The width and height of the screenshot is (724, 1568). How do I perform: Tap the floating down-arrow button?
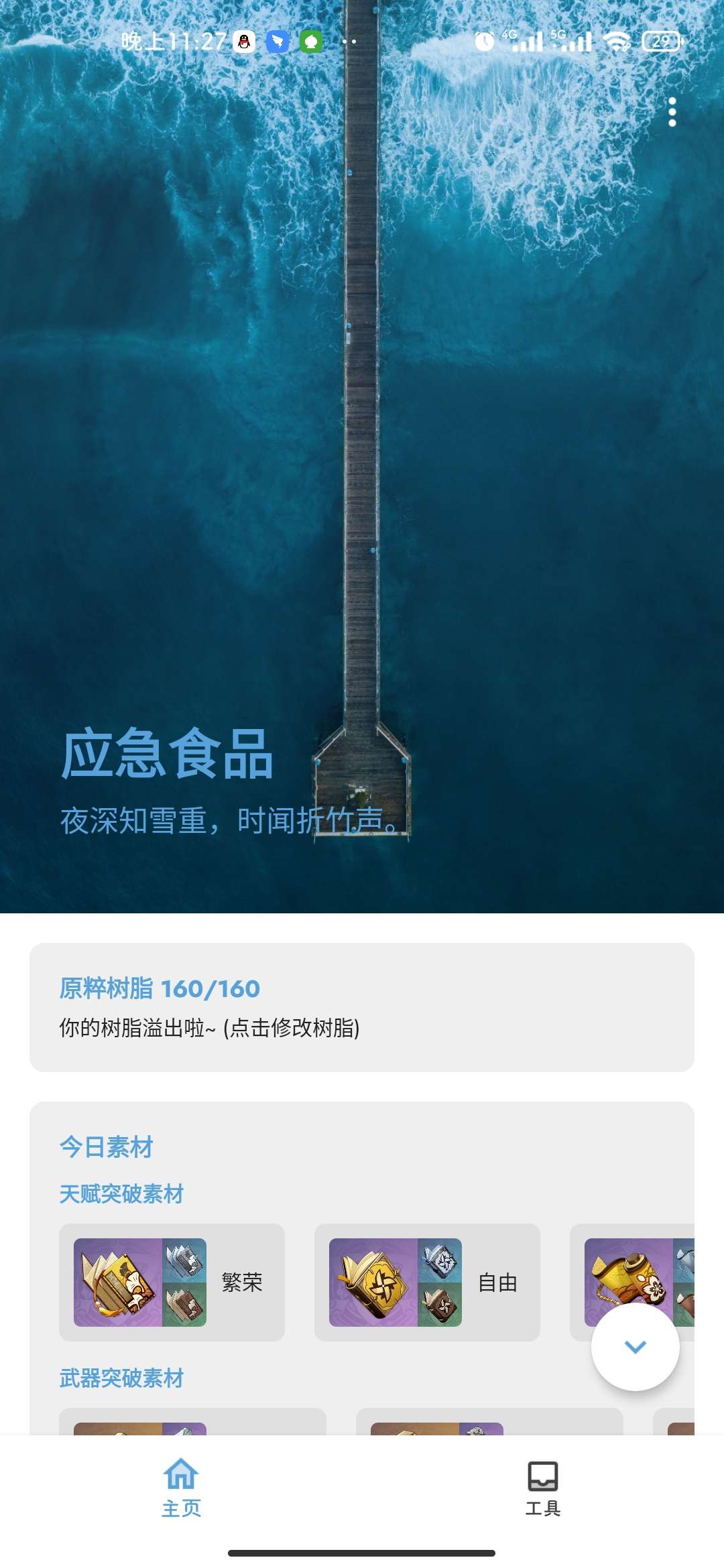point(635,1347)
